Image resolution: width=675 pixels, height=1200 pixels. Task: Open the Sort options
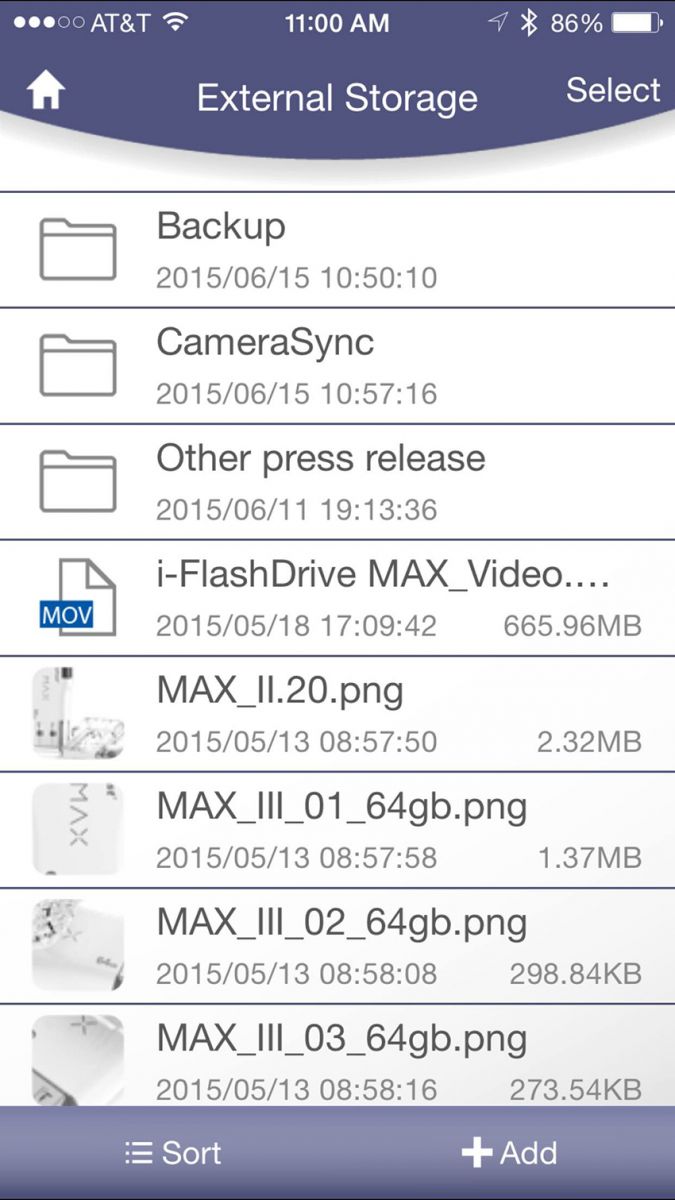173,1153
